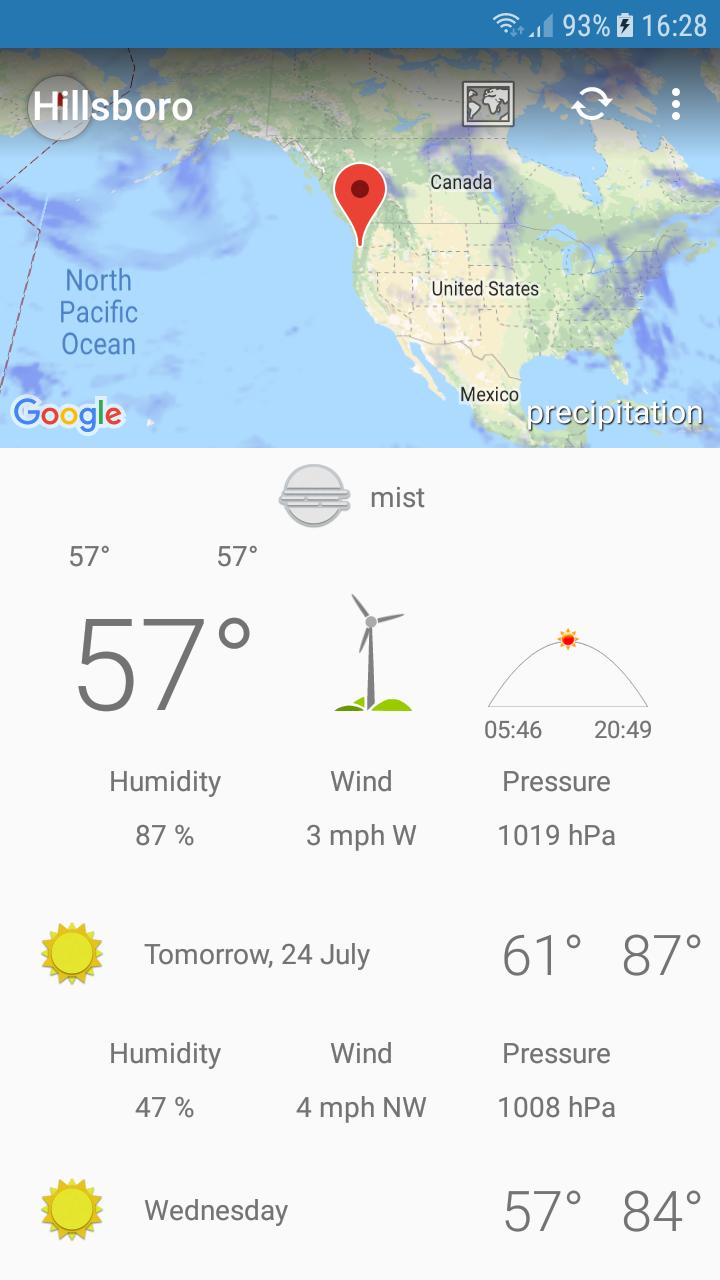Image resolution: width=720 pixels, height=1280 pixels.
Task: Expand Tomorrow's forecast details
Action: [360, 952]
